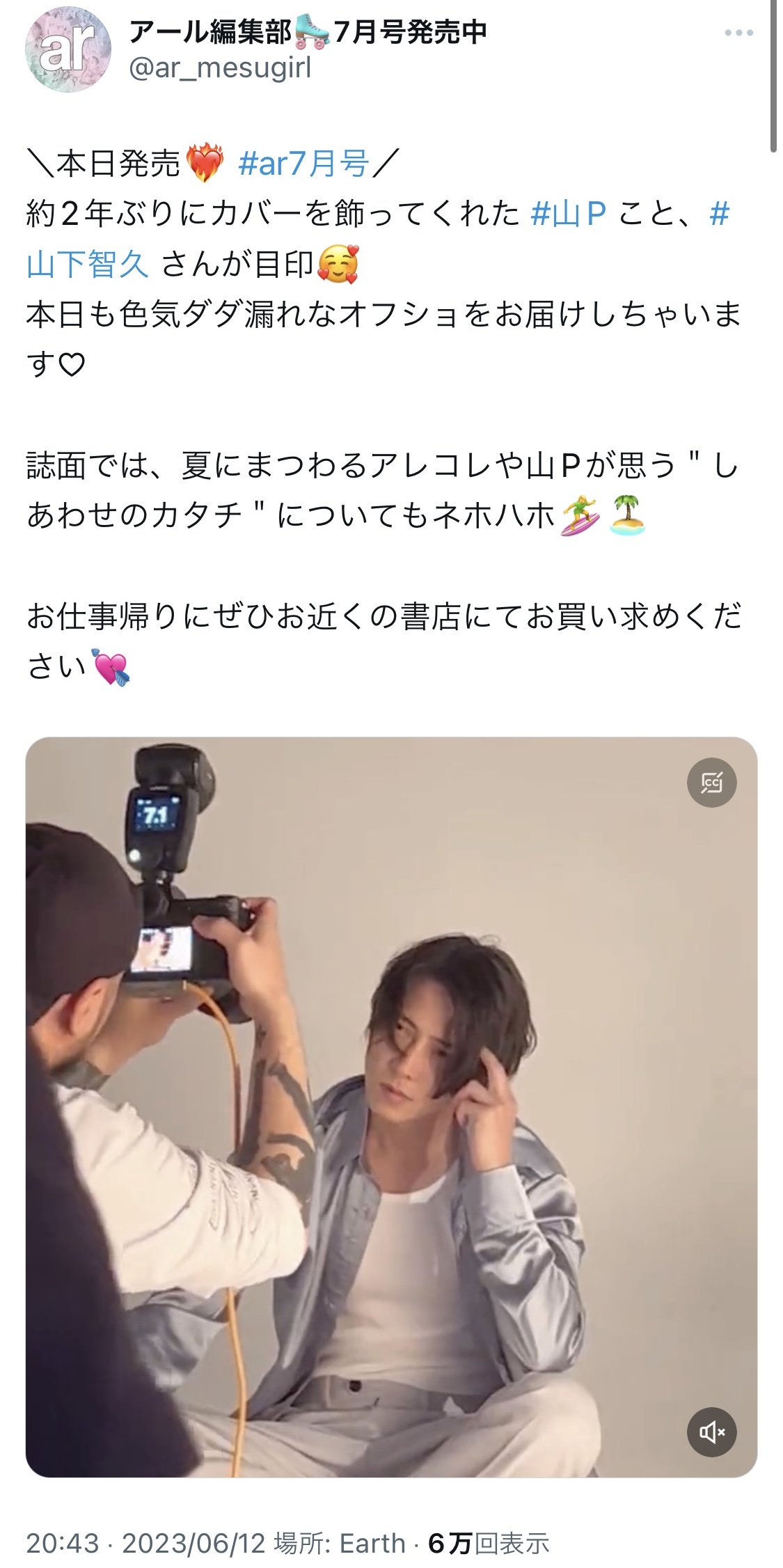Unmute the video sound
Viewport: 783px width, 1568px height.
pos(711,1432)
